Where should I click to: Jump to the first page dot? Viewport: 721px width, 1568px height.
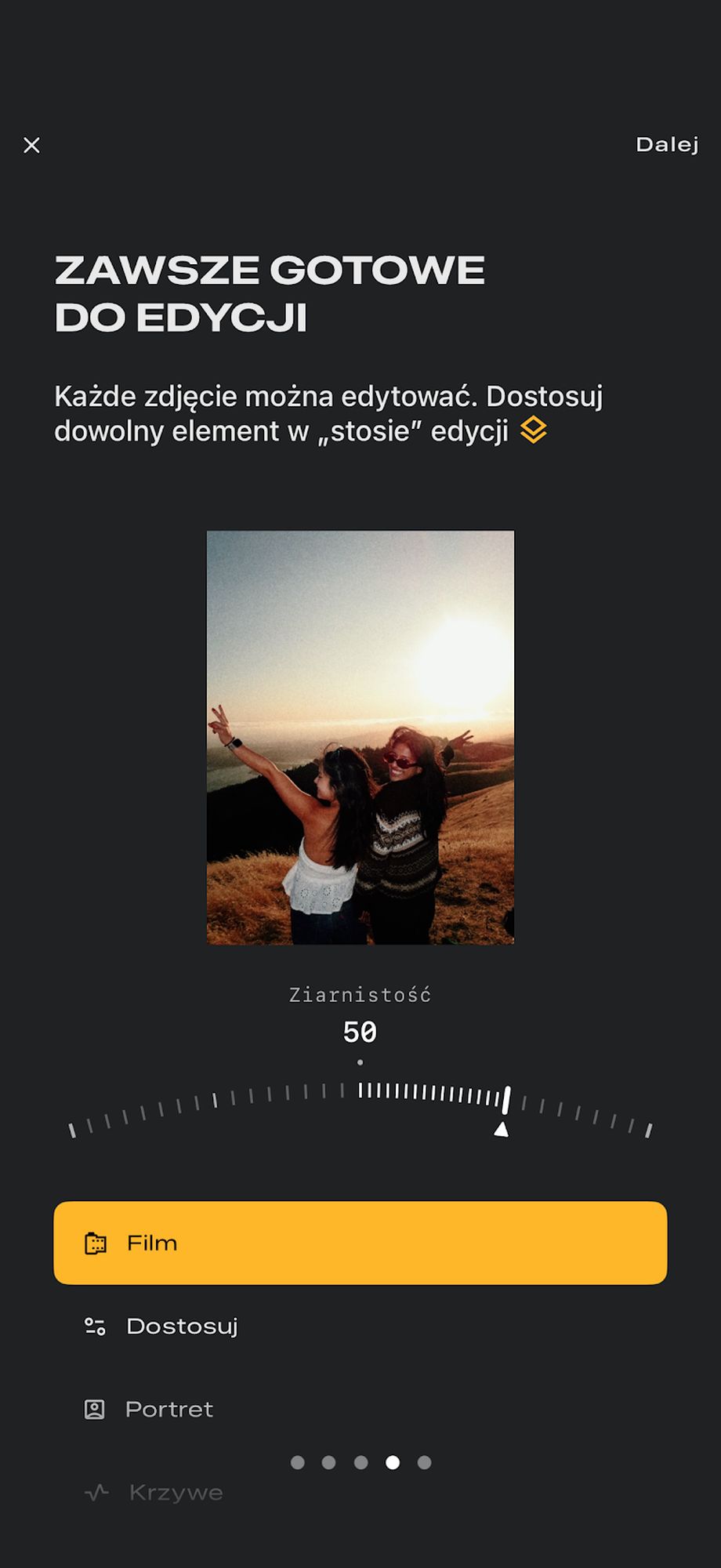297,1462
